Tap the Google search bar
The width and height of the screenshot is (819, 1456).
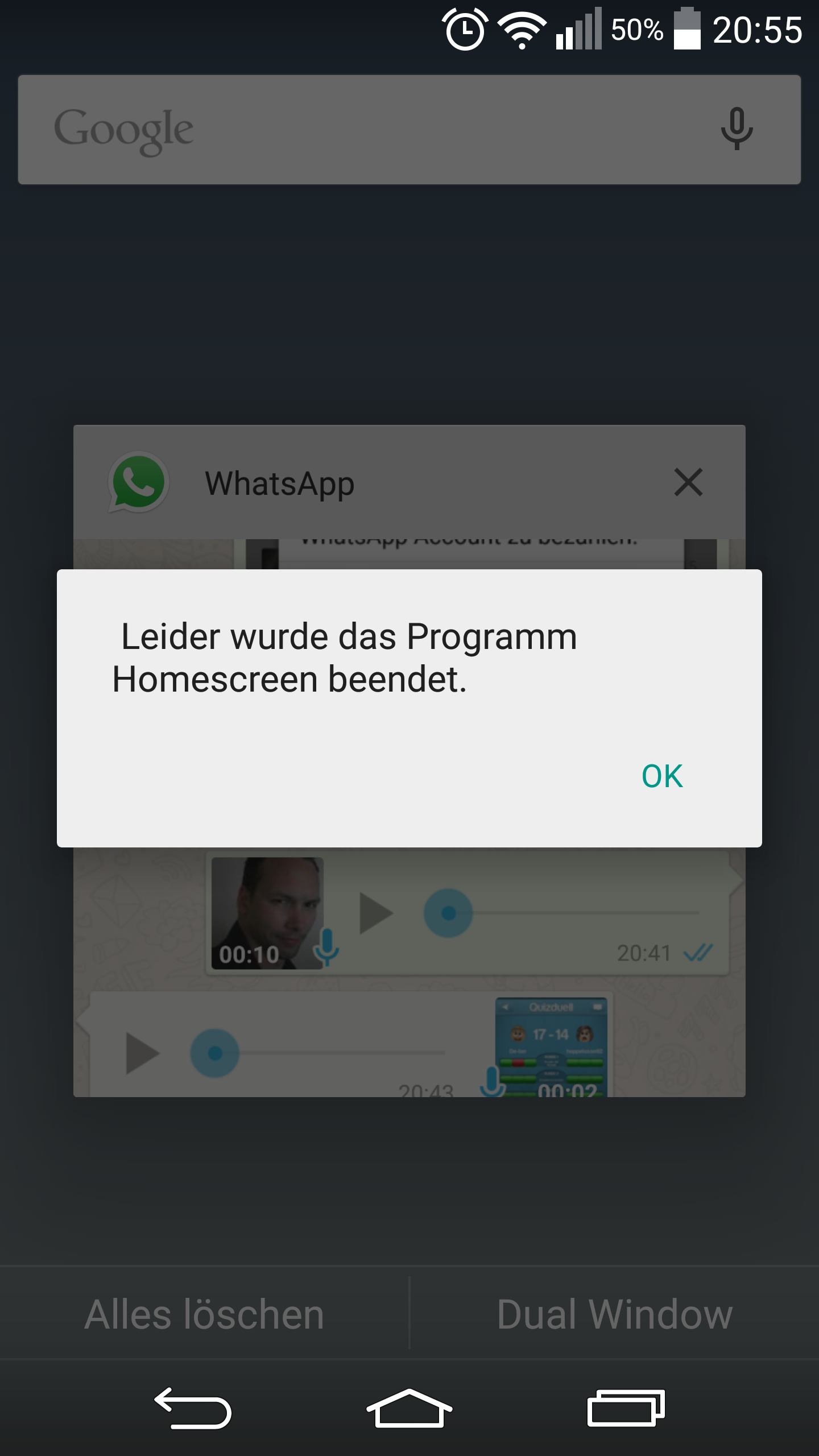coord(409,130)
